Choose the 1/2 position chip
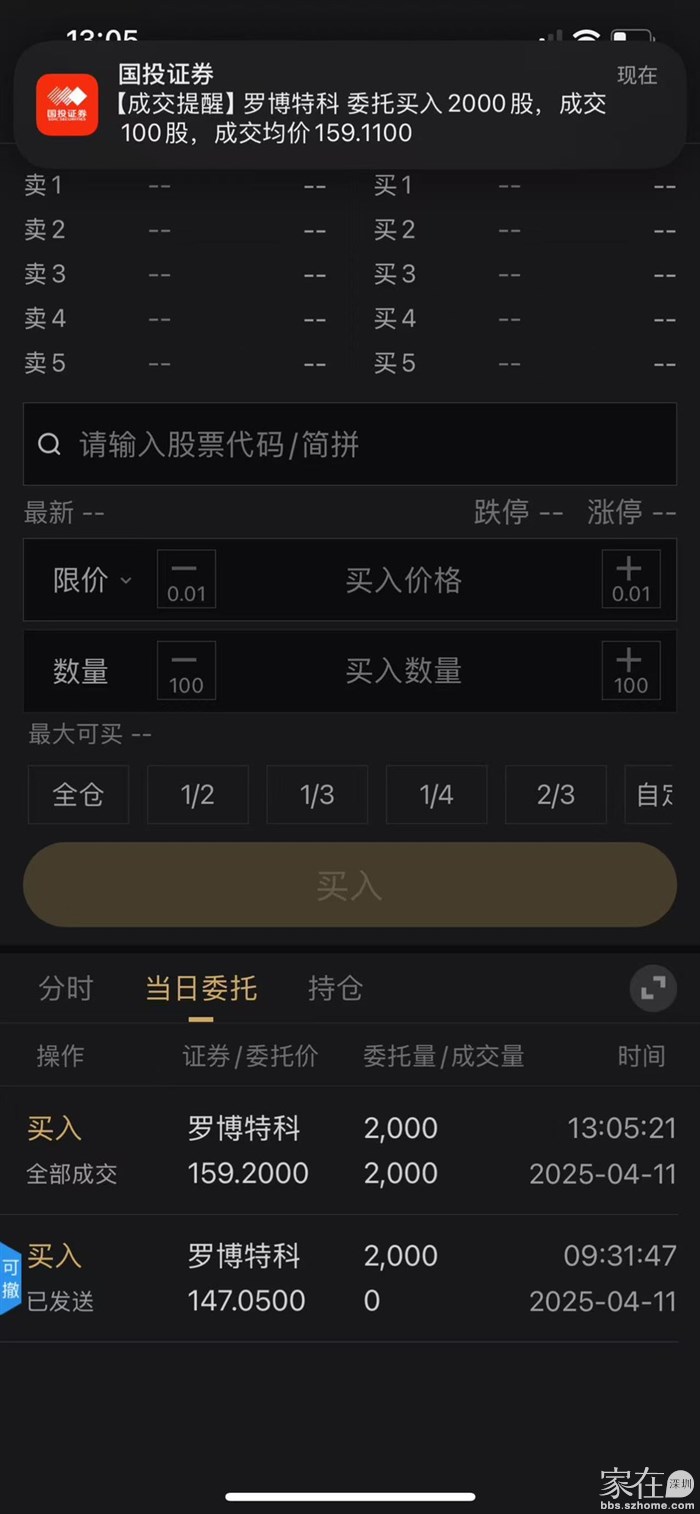The height and width of the screenshot is (1514, 700). (198, 795)
